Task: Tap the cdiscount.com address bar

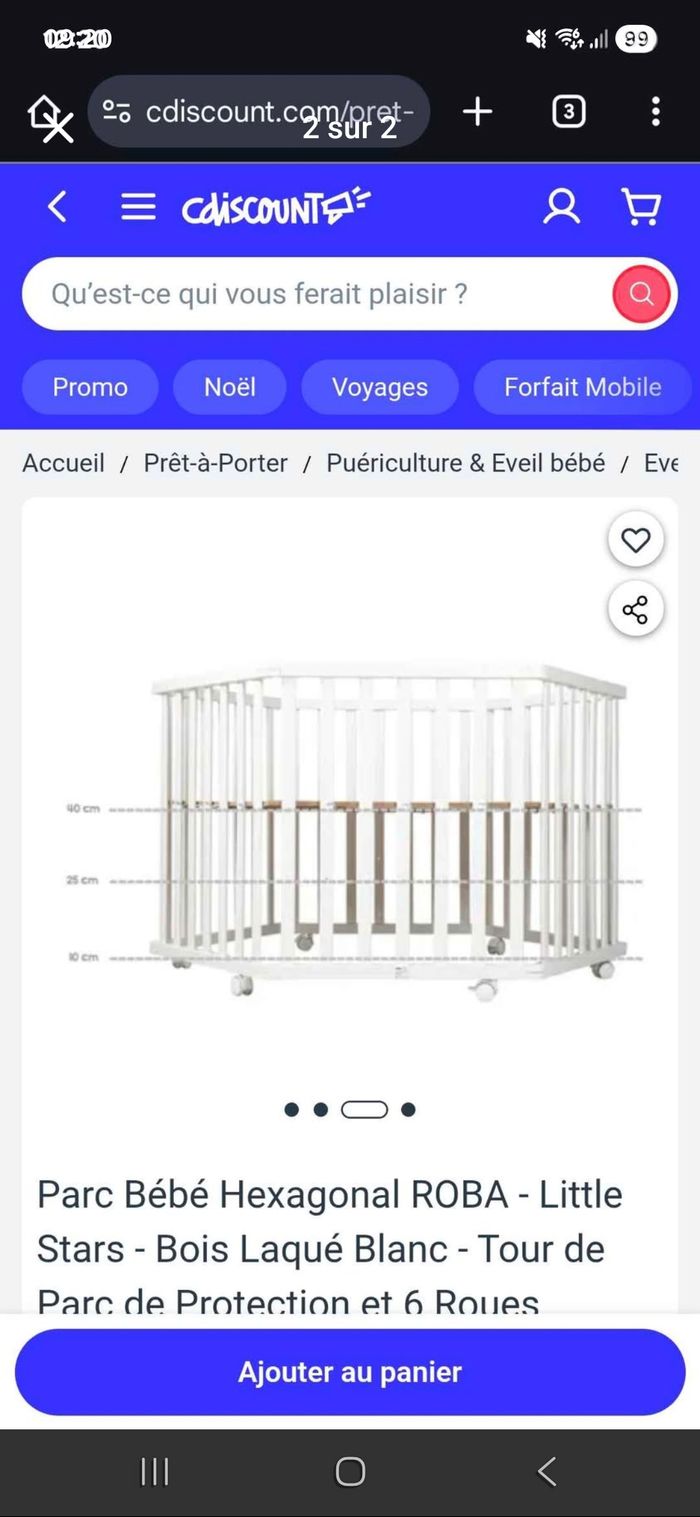Action: [260, 112]
